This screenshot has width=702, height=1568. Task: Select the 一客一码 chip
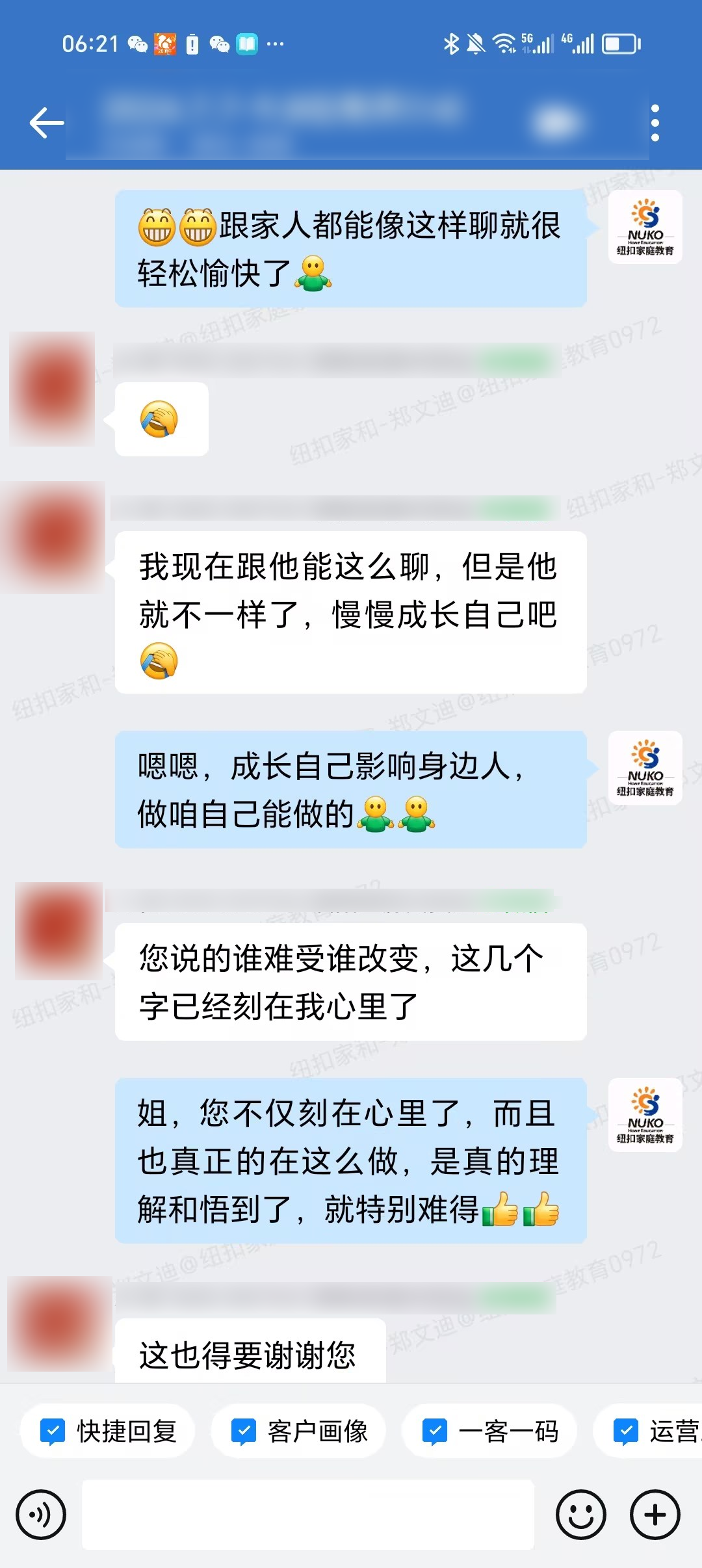490,1431
